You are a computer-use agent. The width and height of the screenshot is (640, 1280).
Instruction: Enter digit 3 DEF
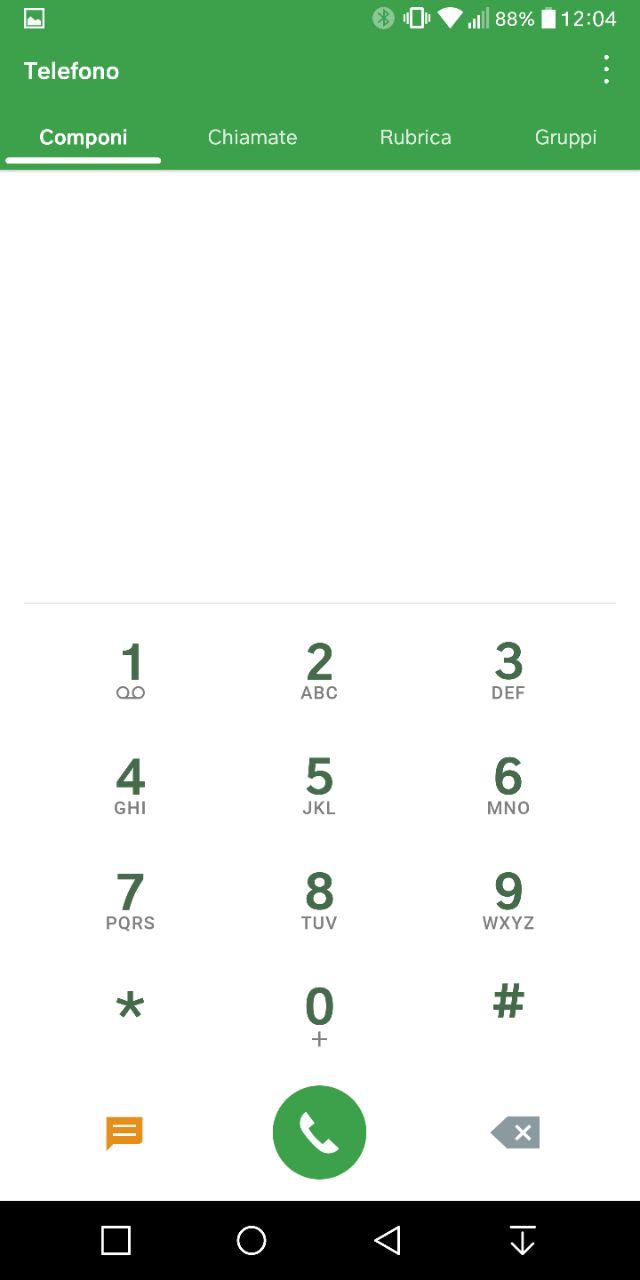tap(508, 671)
